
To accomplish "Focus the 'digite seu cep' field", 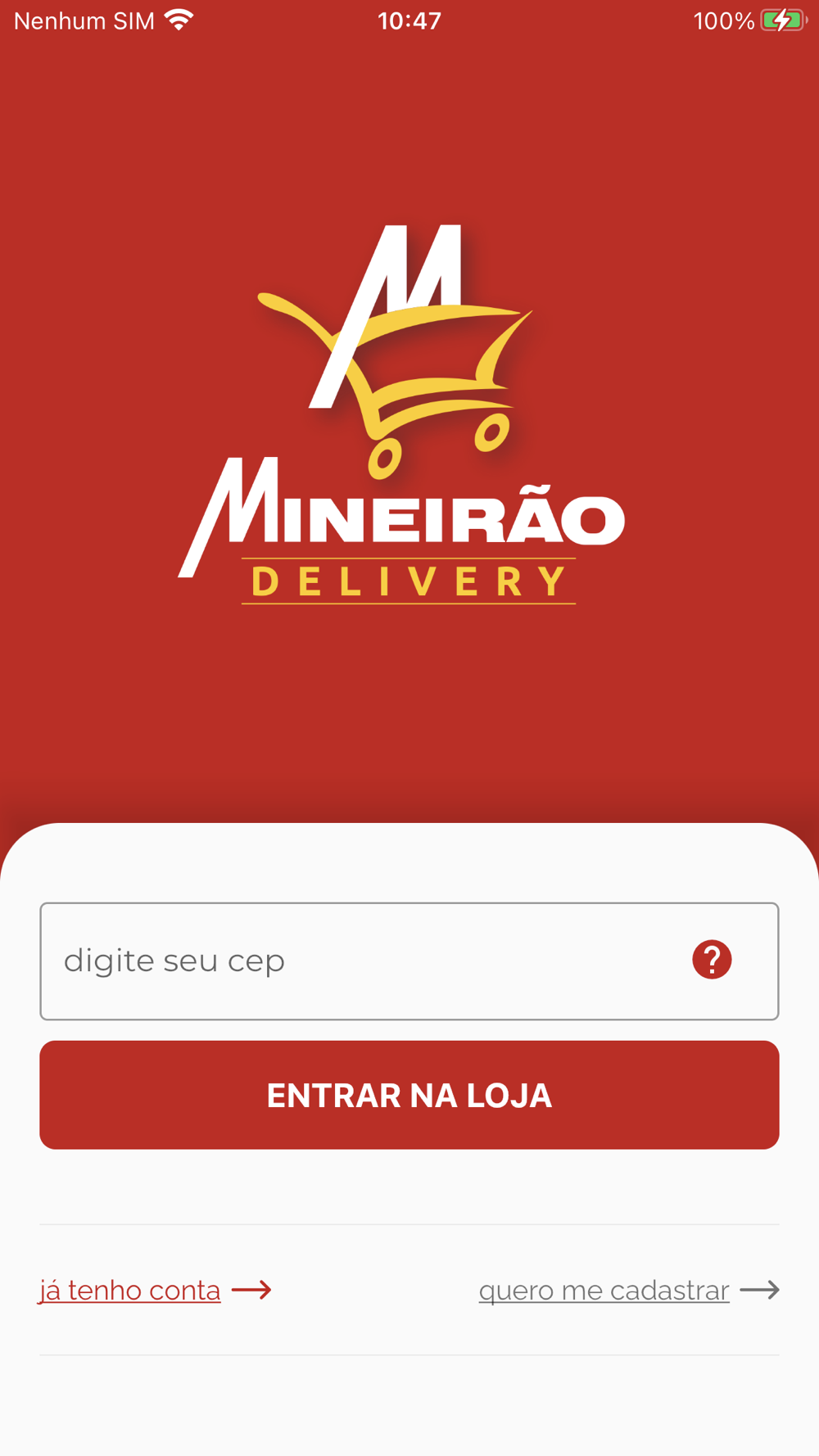I will pos(360,961).
